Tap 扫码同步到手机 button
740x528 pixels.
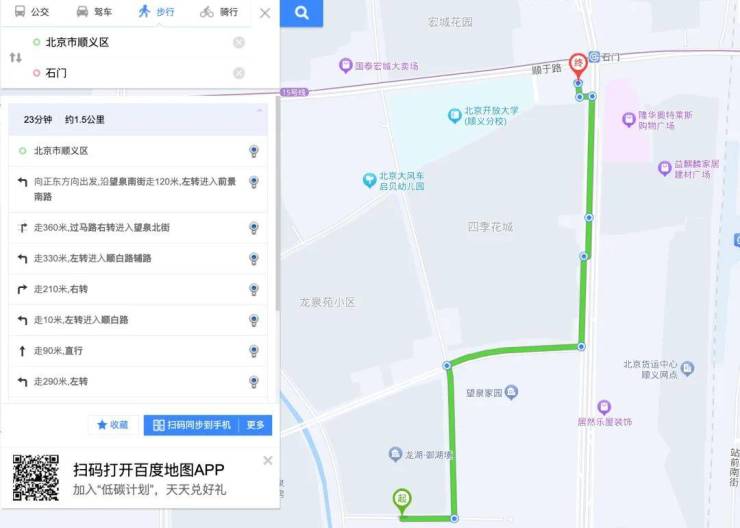tap(192, 425)
